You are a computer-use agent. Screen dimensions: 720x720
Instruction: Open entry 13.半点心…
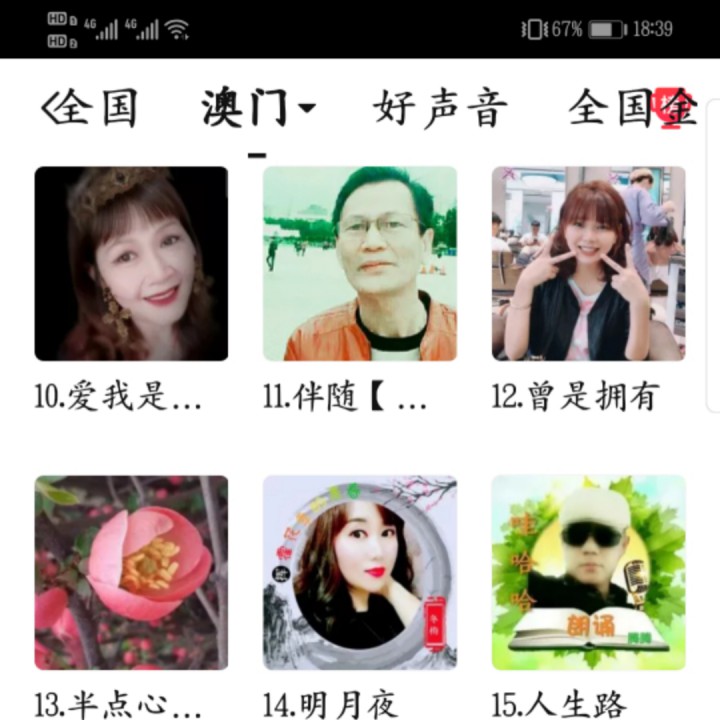pos(131,572)
